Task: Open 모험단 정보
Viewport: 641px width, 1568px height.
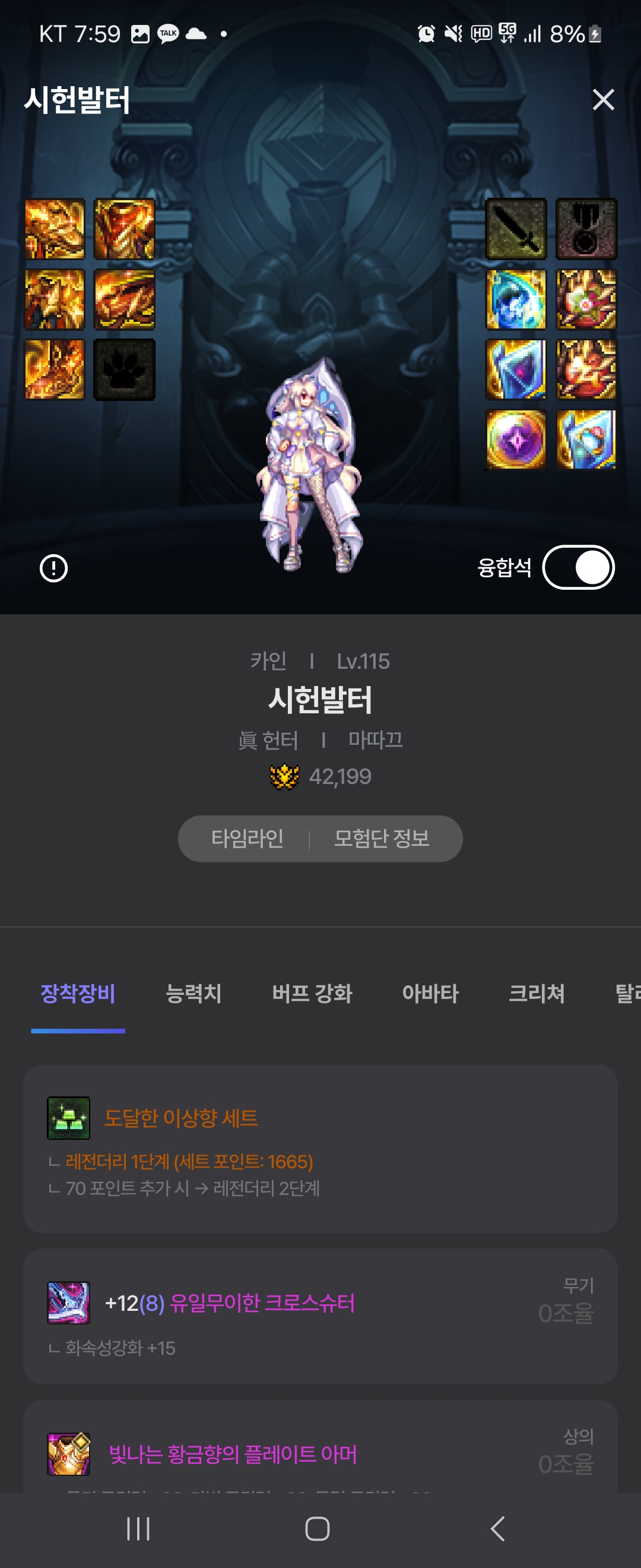Action: (x=382, y=838)
